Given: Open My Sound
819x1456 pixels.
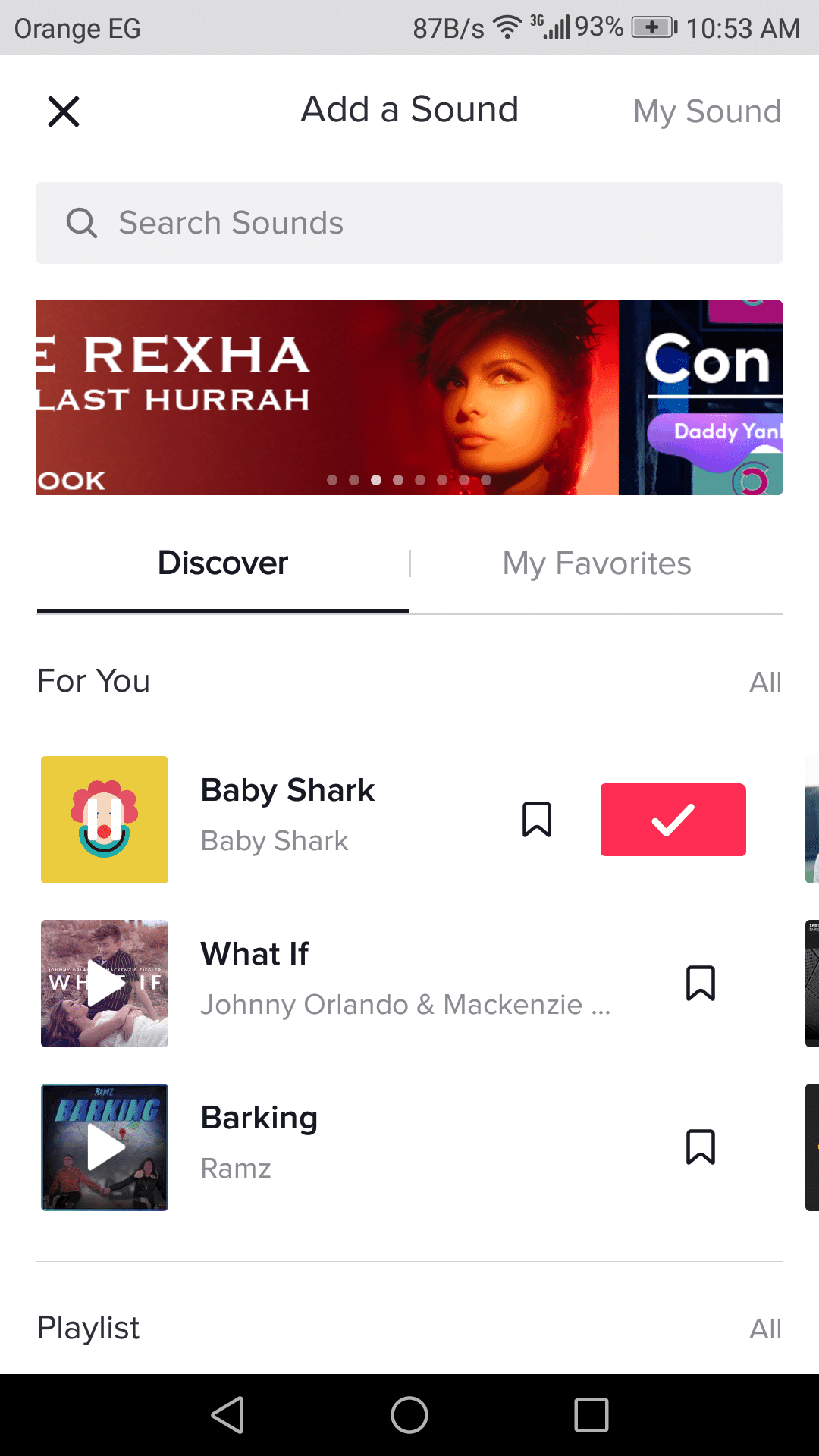Looking at the screenshot, I should (x=707, y=111).
